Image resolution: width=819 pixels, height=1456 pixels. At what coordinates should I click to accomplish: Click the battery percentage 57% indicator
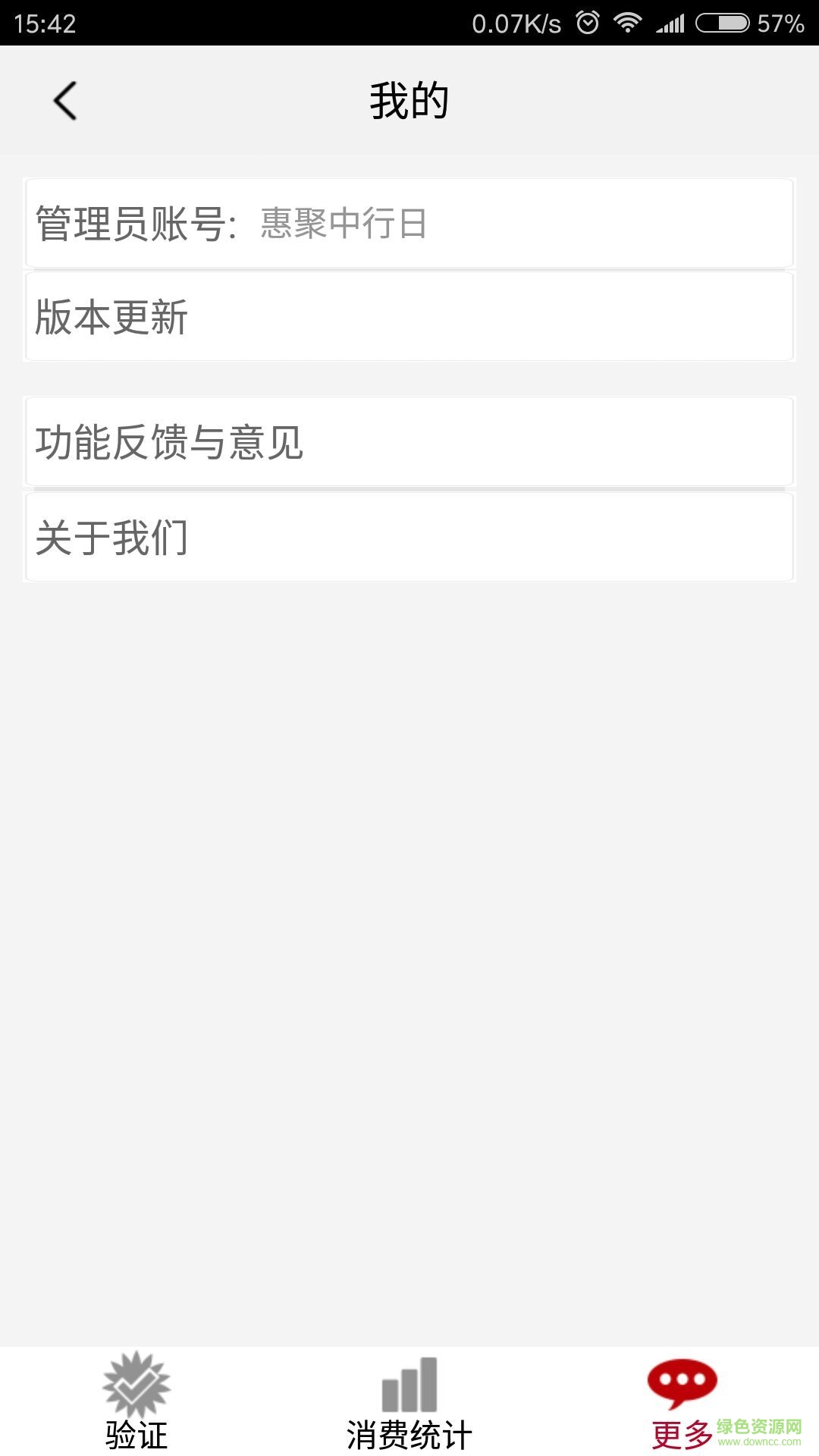pyautogui.click(x=780, y=23)
